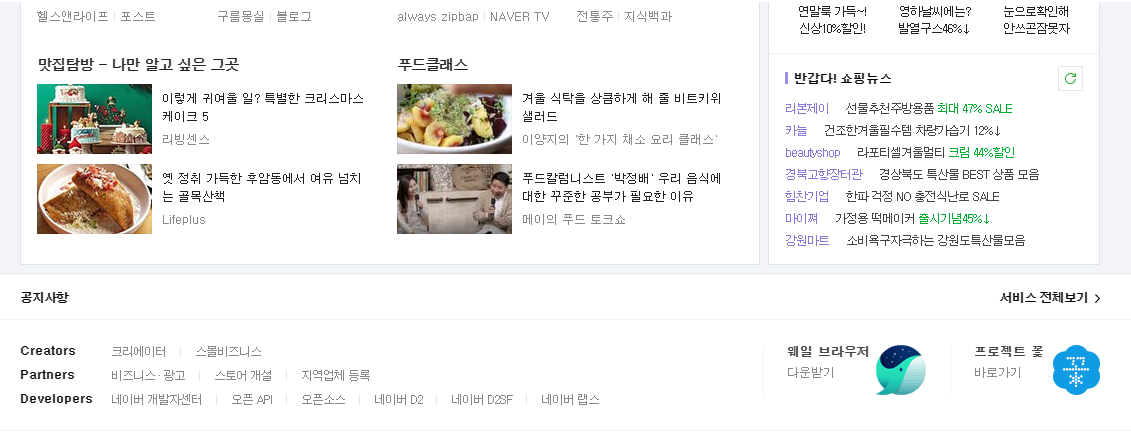Open the 오픈 API link
The width and height of the screenshot is (1131, 442).
(252, 400)
